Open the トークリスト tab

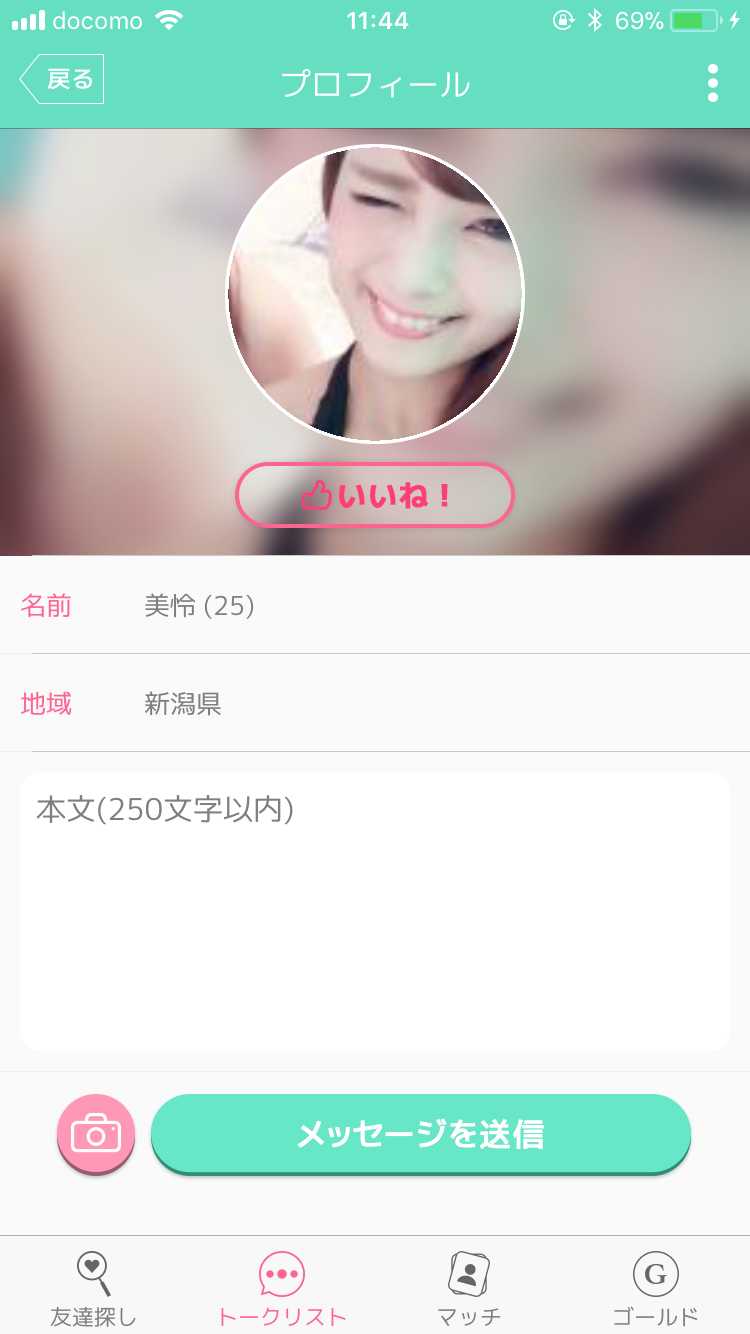281,1288
